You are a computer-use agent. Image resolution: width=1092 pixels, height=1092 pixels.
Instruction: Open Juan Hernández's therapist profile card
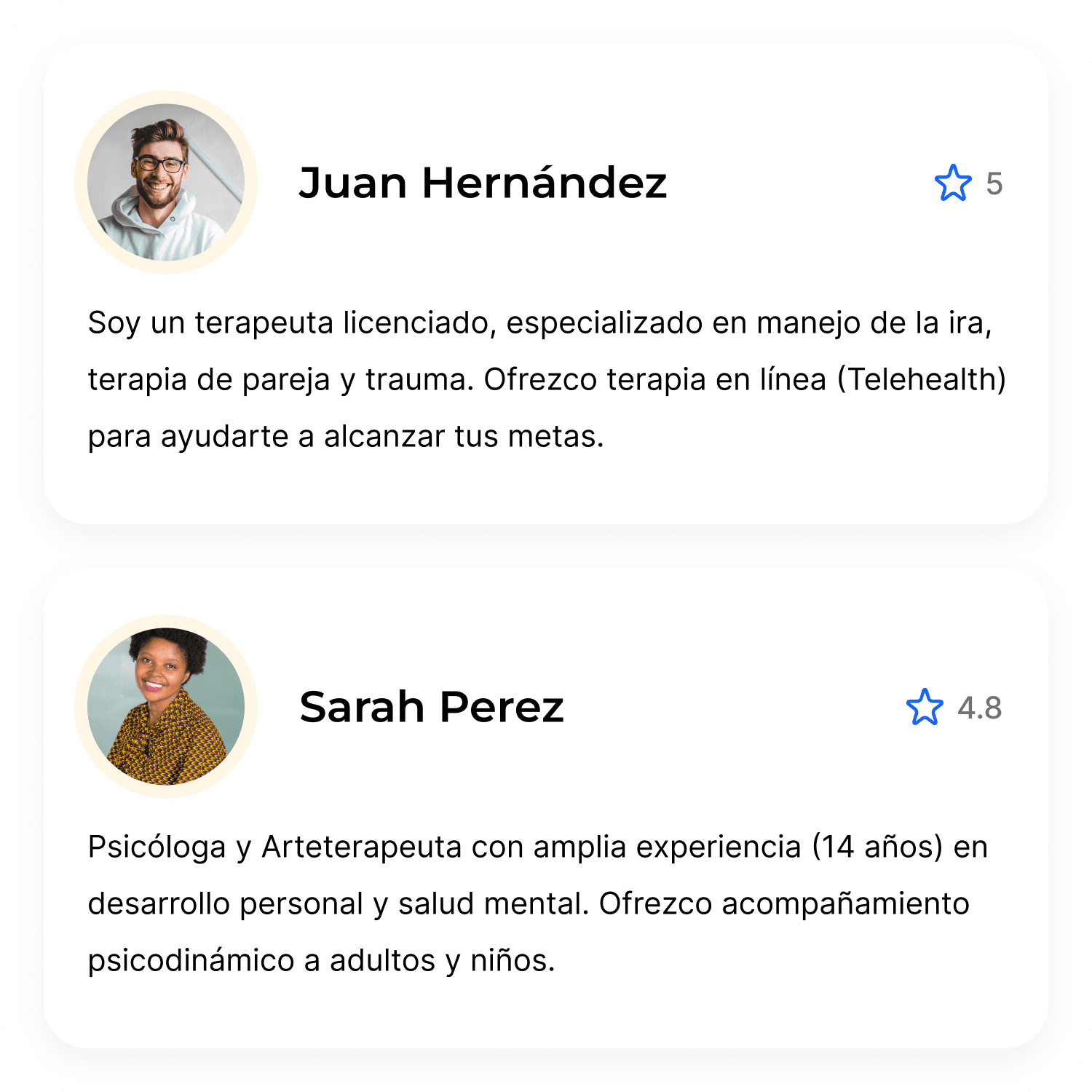pos(482,183)
